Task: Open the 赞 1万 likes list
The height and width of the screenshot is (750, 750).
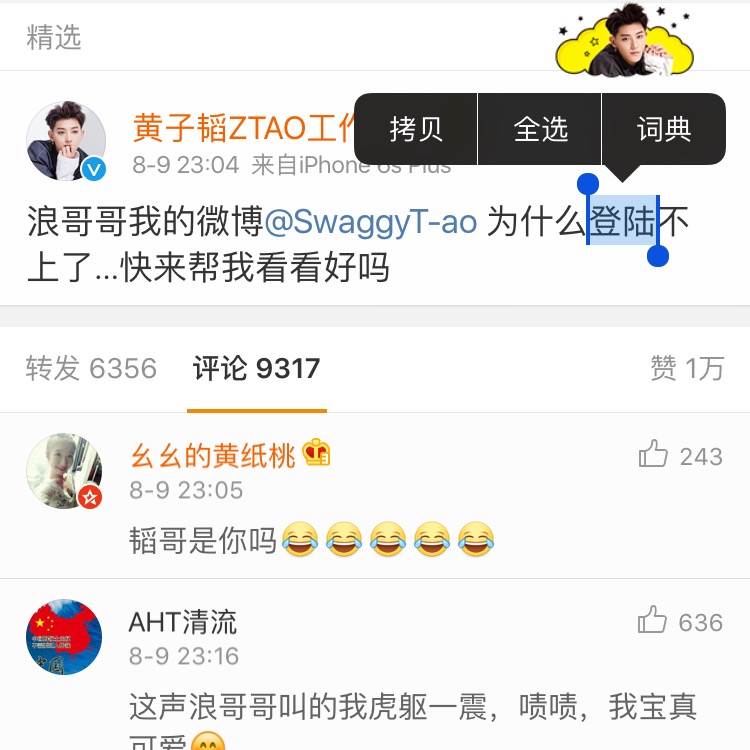Action: pos(686,368)
